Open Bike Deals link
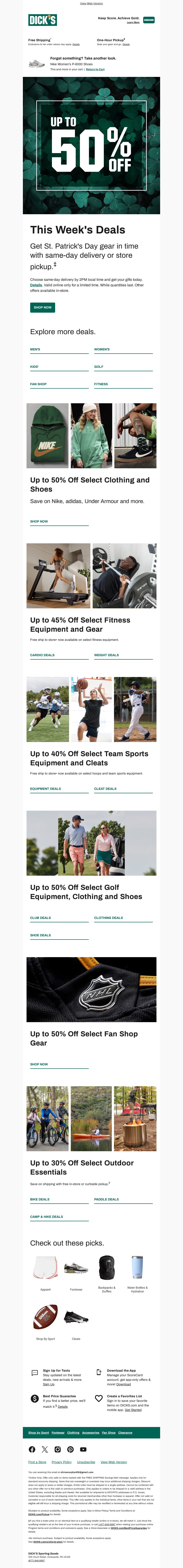This screenshot has width=183, height=1568. 40,1199
